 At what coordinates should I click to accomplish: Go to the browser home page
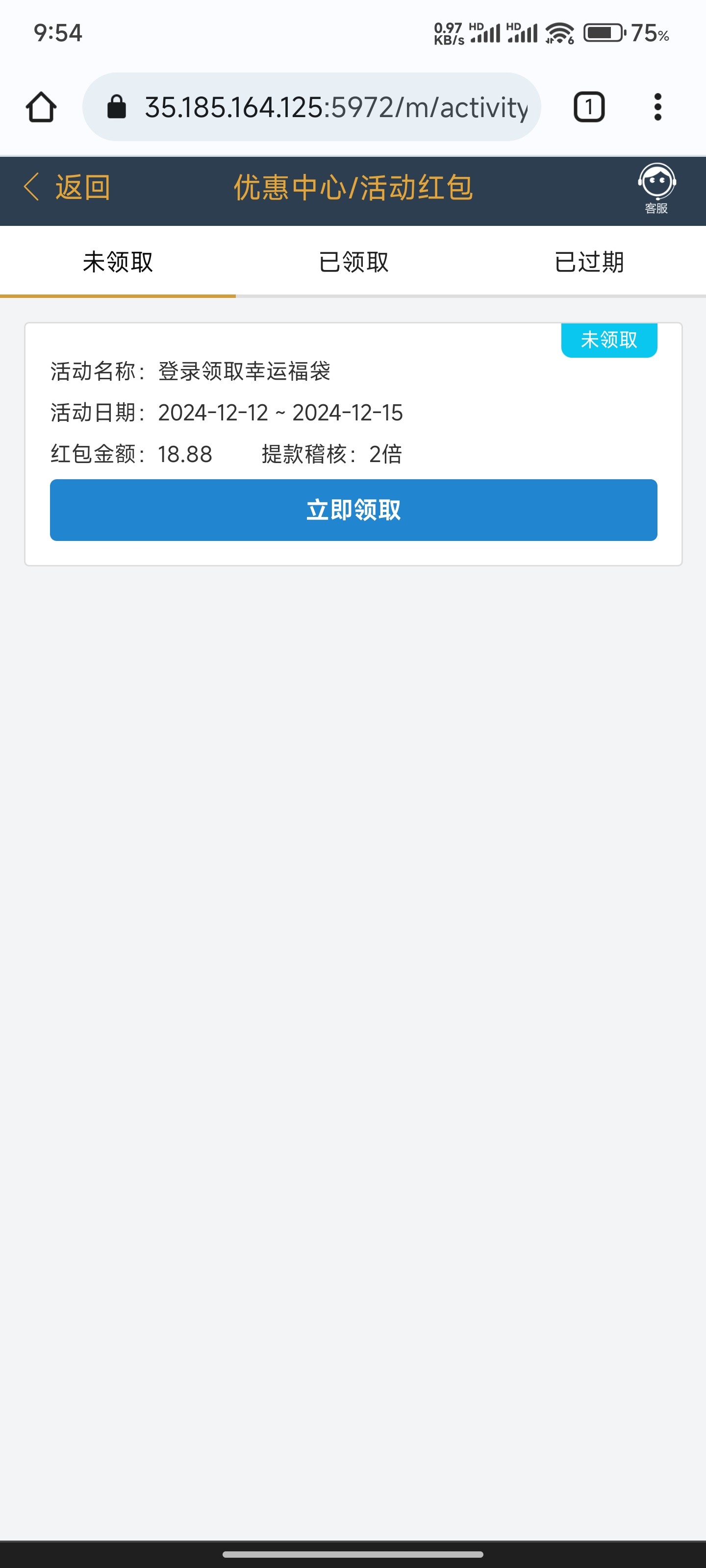[41, 107]
